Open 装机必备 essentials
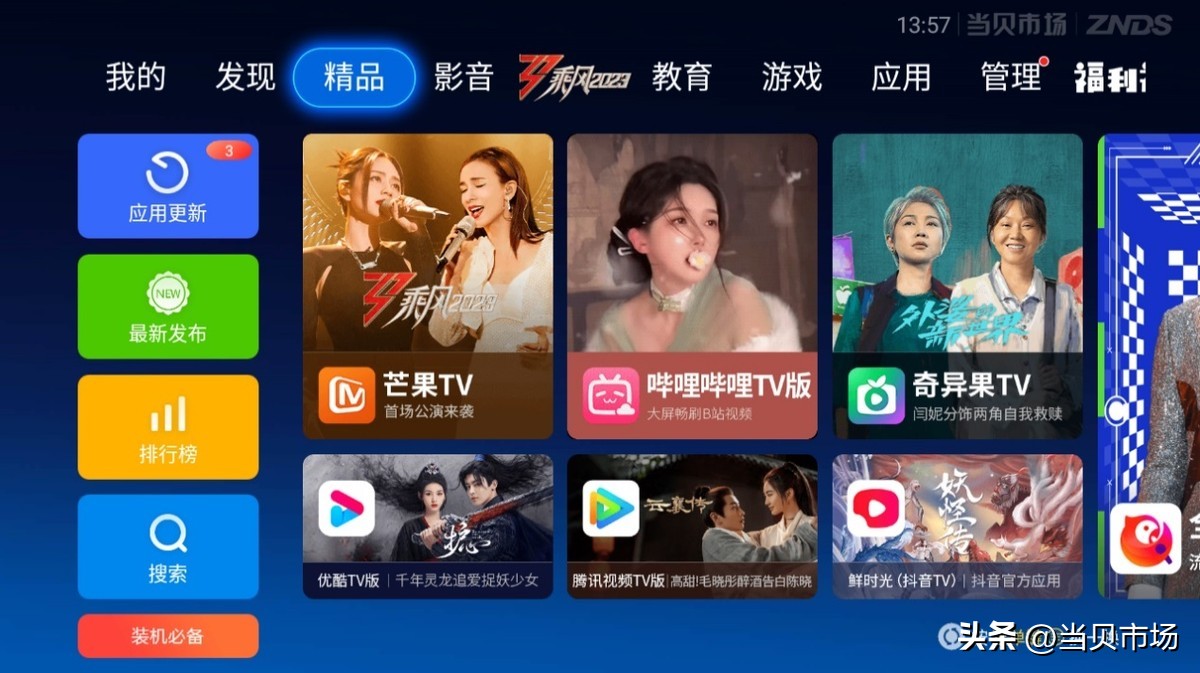This screenshot has width=1200, height=673. (x=168, y=636)
